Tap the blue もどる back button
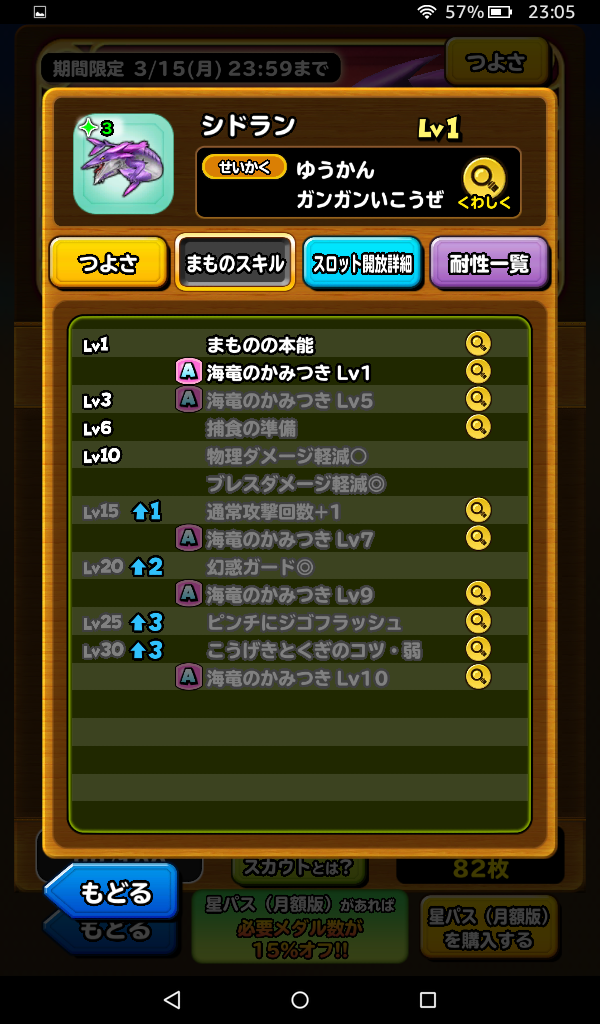600x1024 pixels. pos(112,890)
